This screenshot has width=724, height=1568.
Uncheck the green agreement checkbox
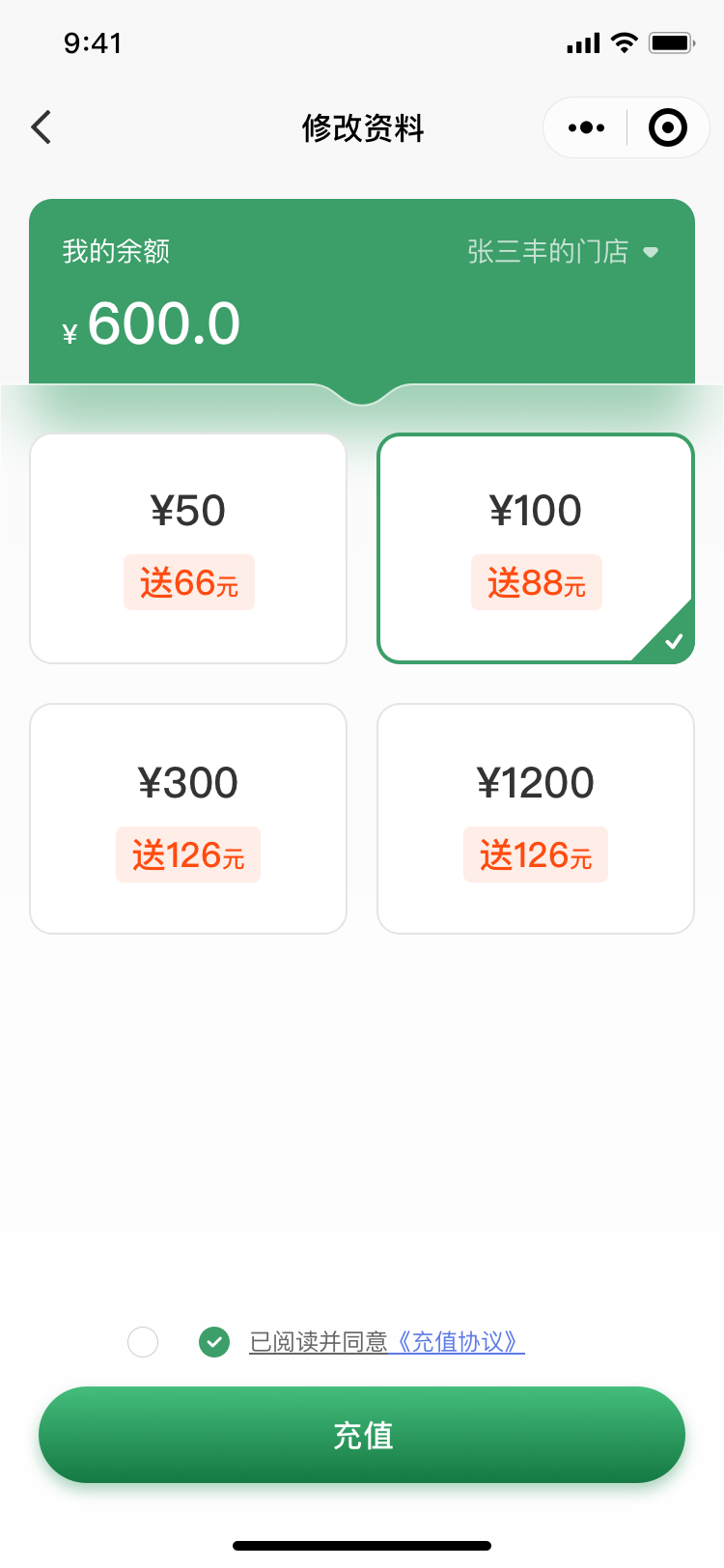pyautogui.click(x=214, y=1342)
